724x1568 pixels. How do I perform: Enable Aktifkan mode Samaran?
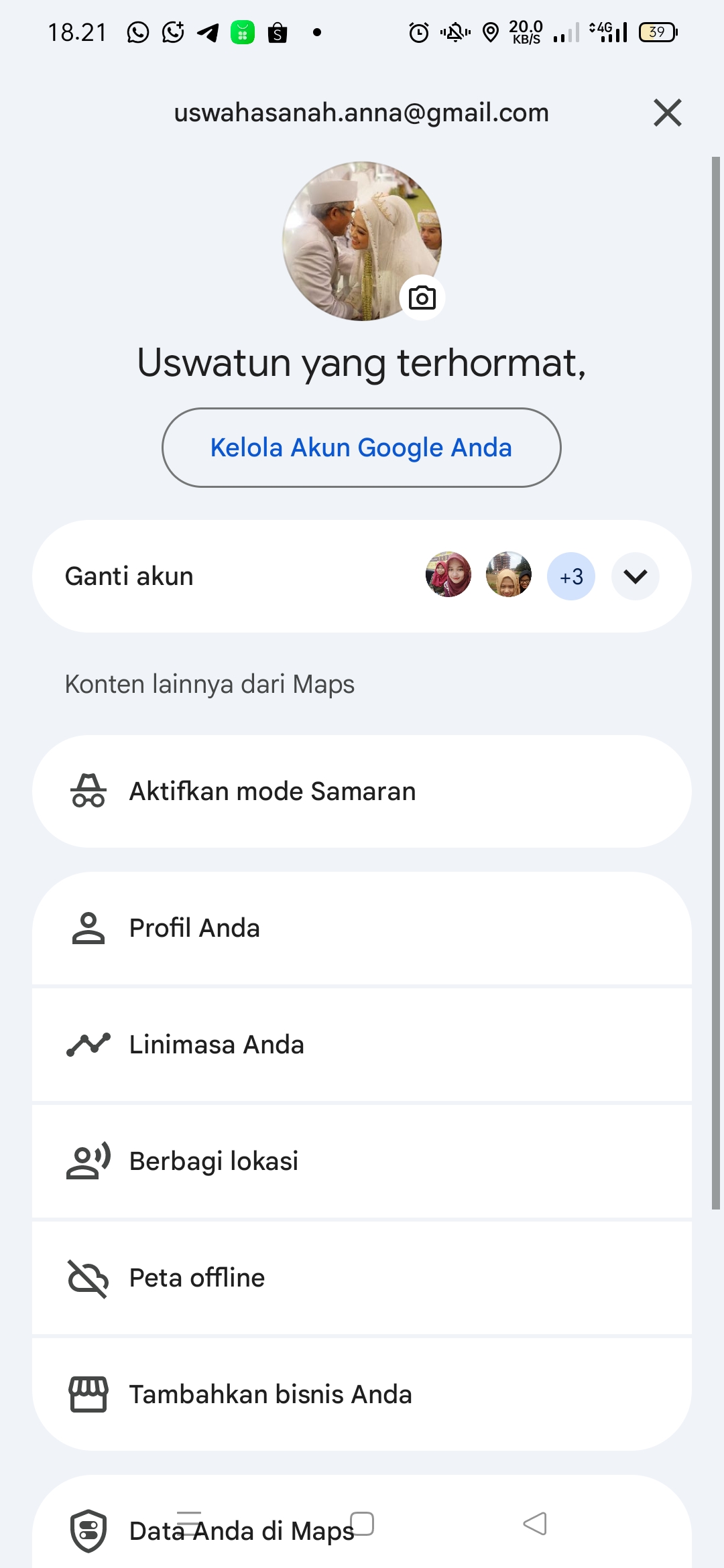362,791
